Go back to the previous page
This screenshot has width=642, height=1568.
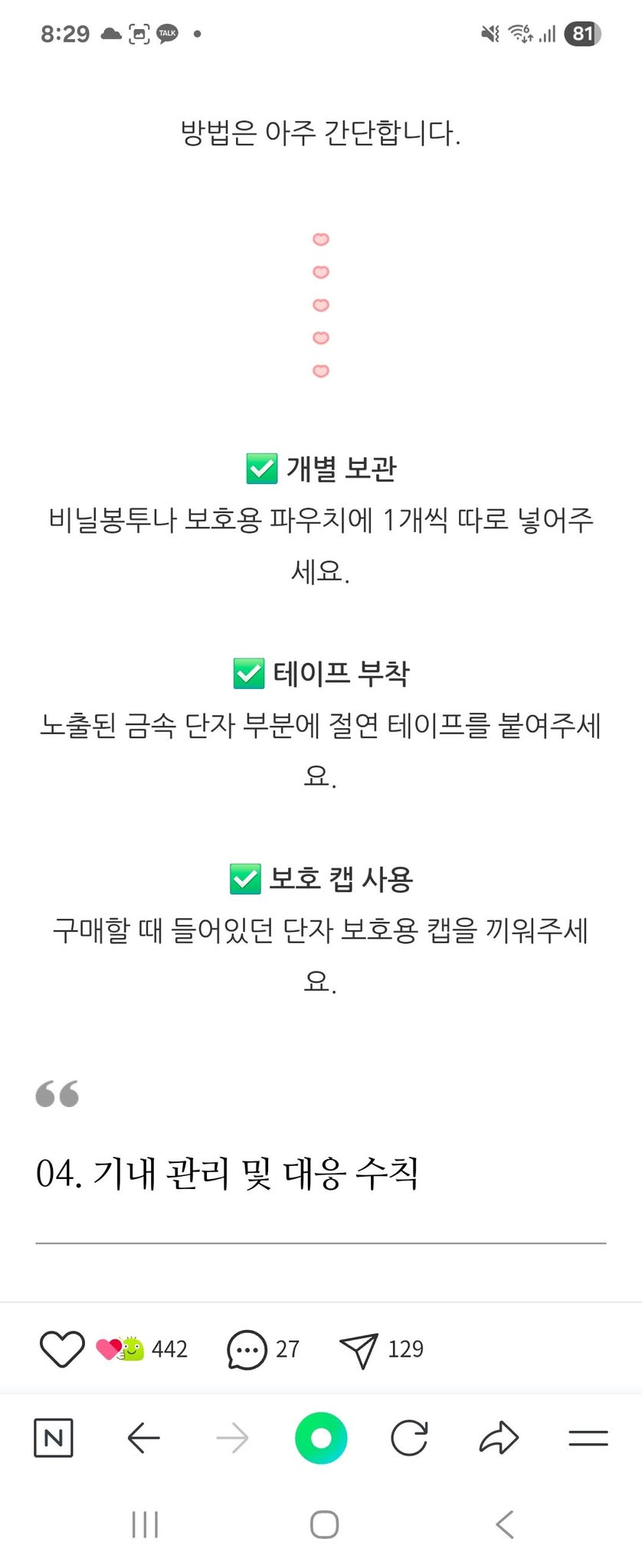(x=143, y=1438)
